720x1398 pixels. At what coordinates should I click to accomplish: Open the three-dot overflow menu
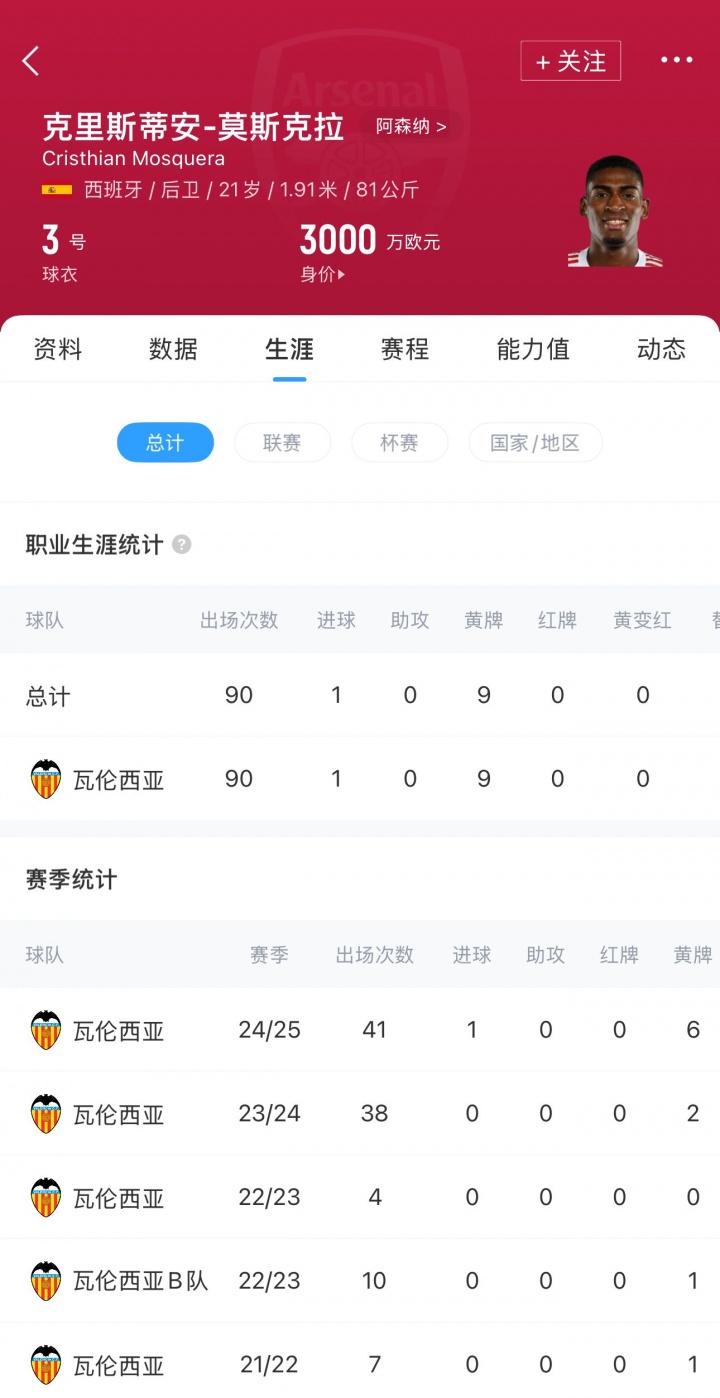tap(676, 61)
